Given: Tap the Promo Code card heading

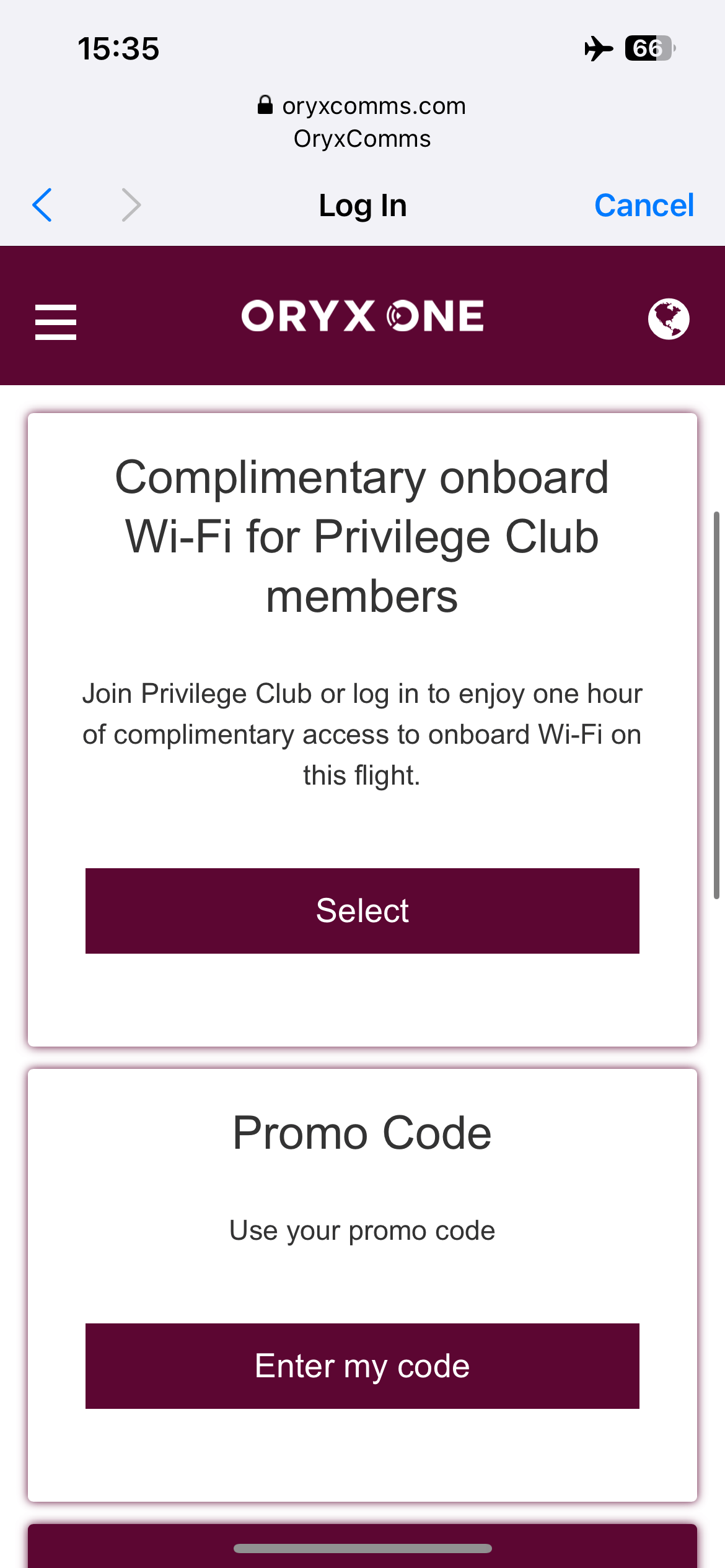Looking at the screenshot, I should [x=362, y=1133].
